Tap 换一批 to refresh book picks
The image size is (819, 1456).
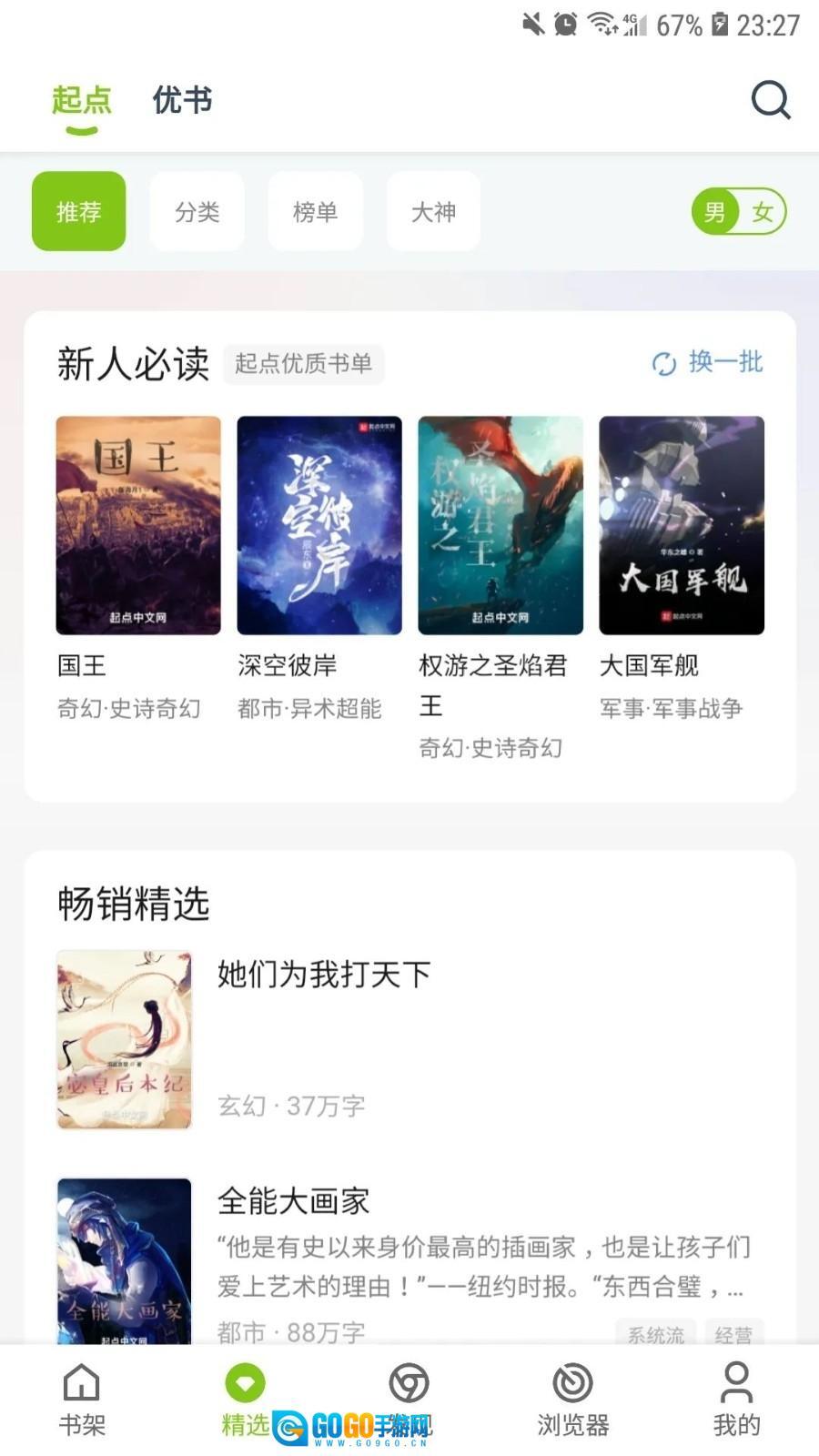pos(708,362)
